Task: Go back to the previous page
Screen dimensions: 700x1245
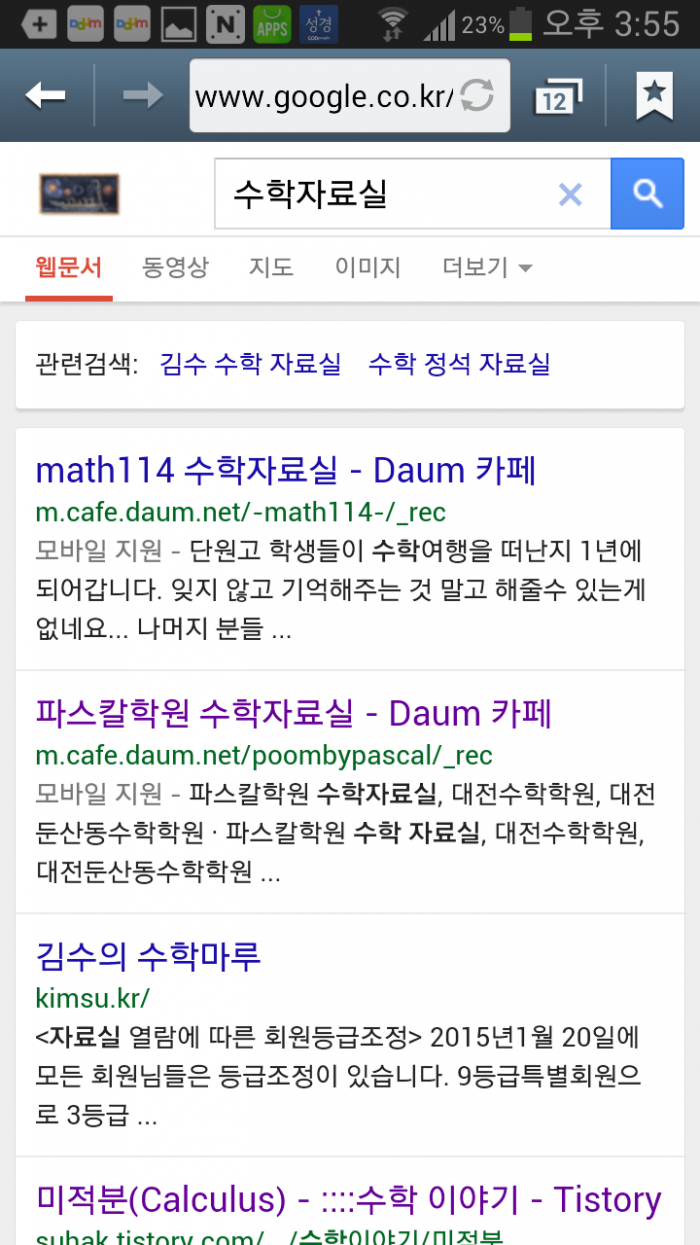Action: pos(46,95)
